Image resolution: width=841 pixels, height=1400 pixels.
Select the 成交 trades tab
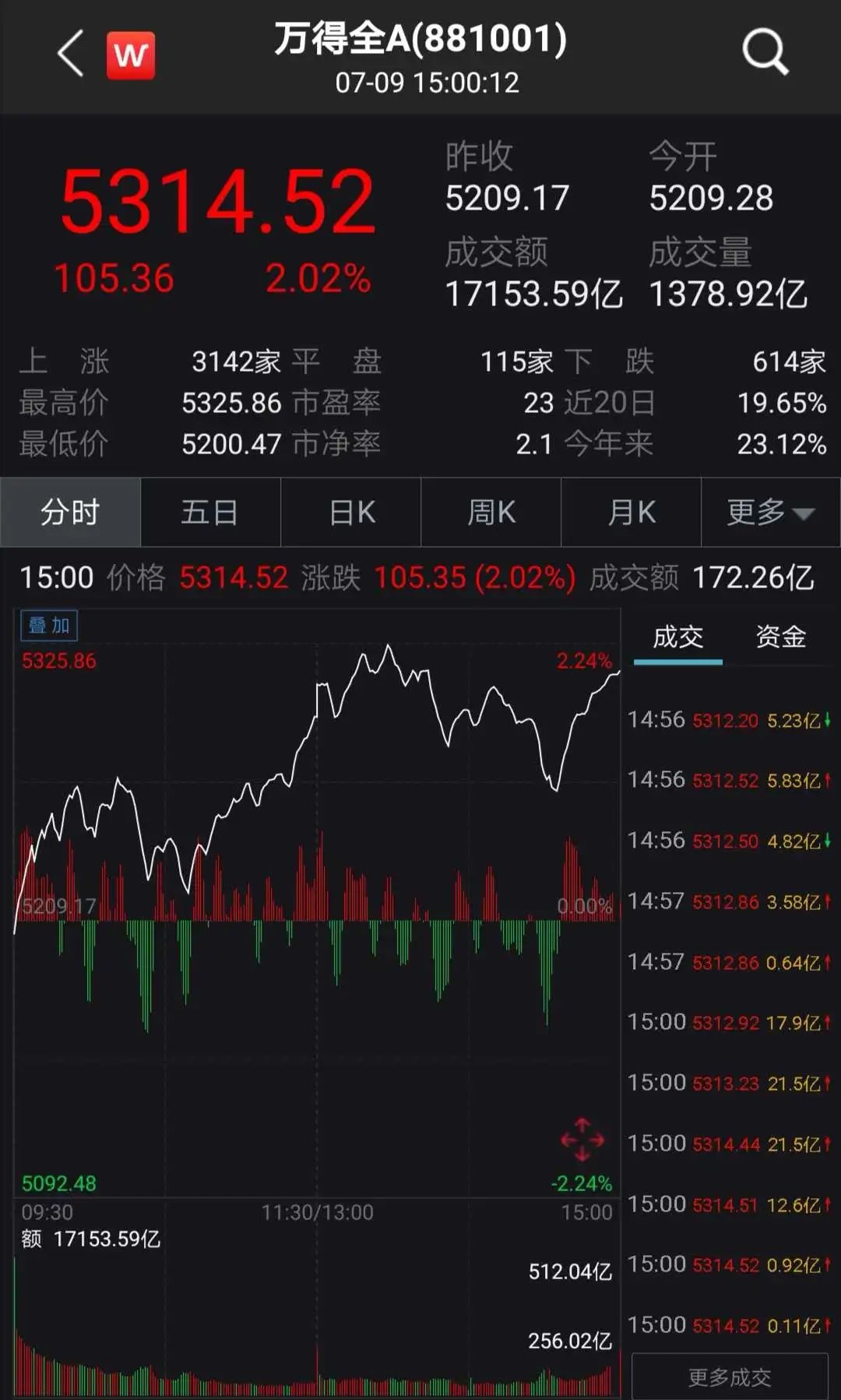coord(677,637)
